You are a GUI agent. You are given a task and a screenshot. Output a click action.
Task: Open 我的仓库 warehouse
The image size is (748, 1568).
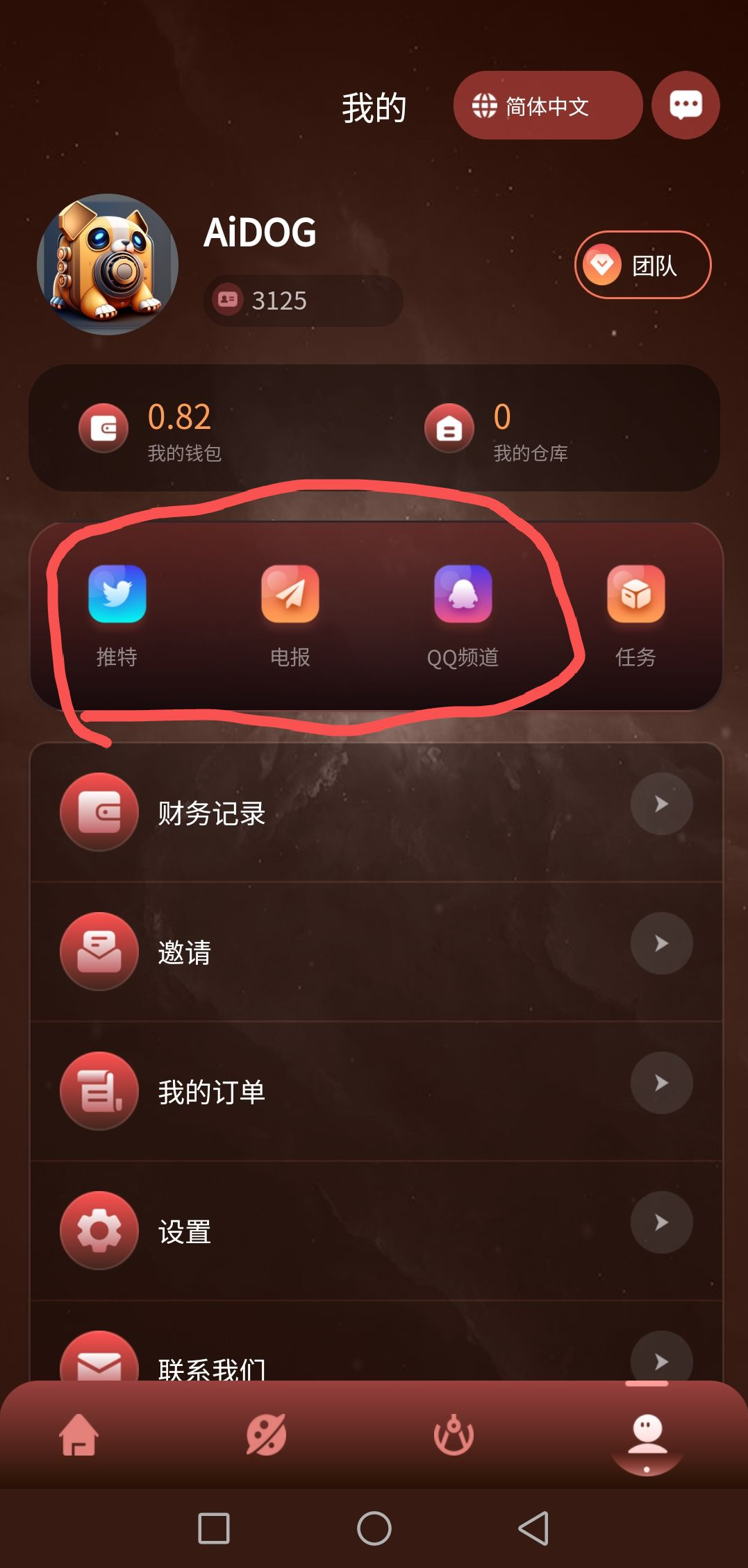(528, 430)
